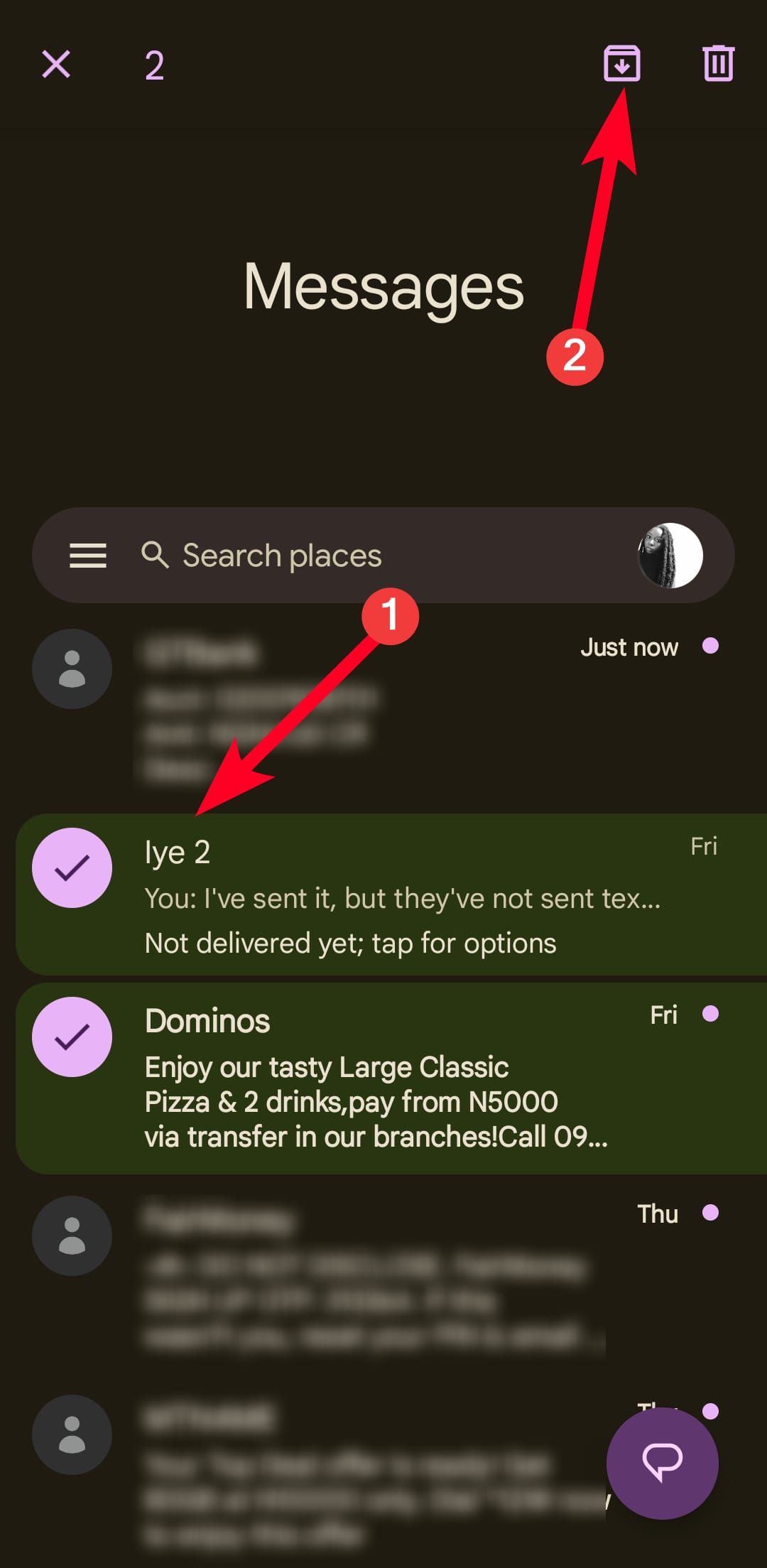Tap the contact avatar beside GTBank
767x1568 pixels.
[72, 669]
